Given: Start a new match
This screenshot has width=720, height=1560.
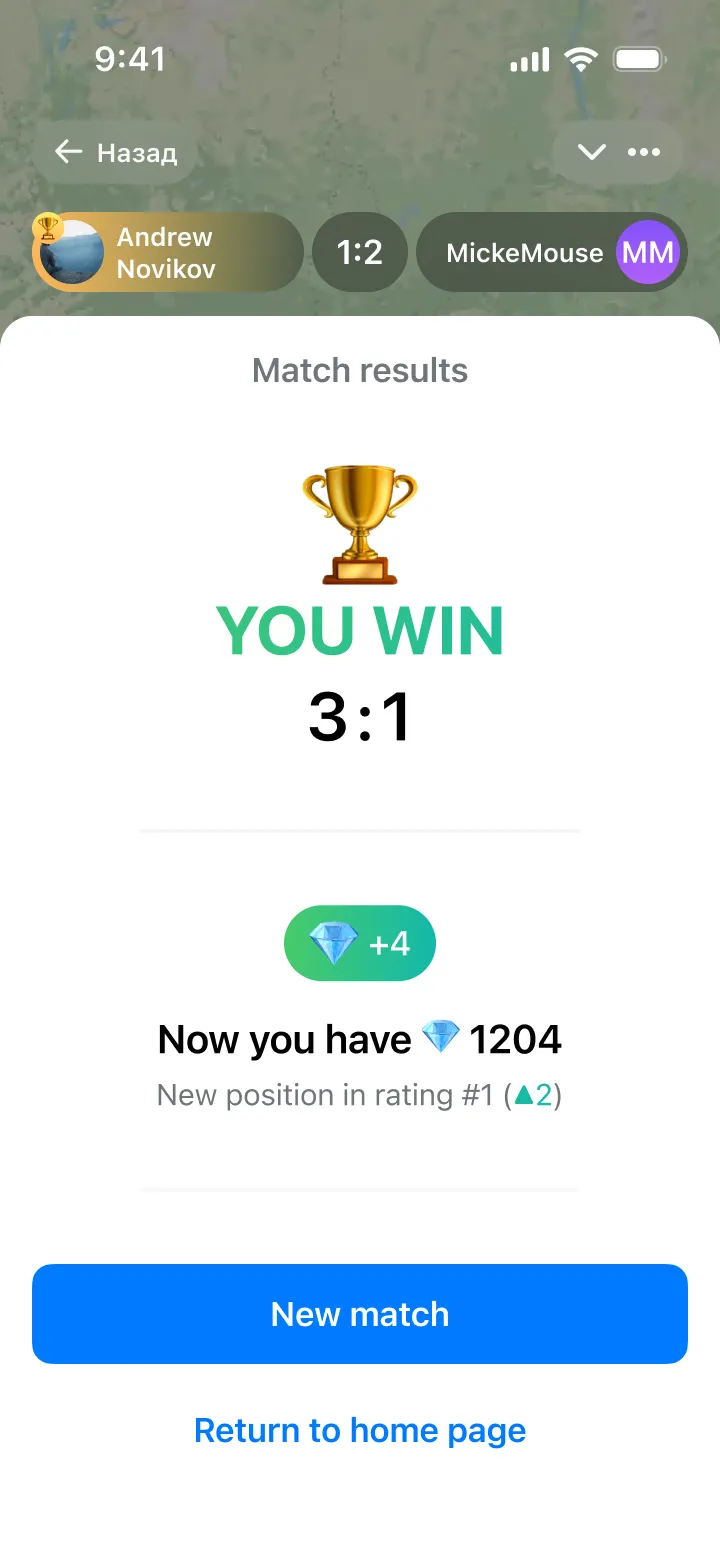Looking at the screenshot, I should 360,1313.
